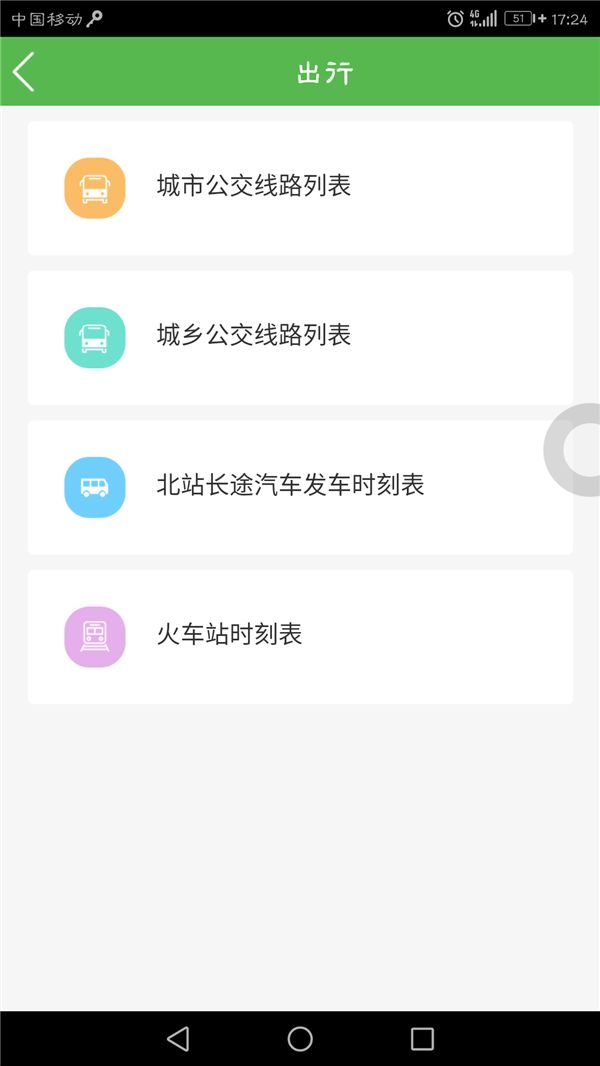Open 火车站时刻表

(300, 636)
